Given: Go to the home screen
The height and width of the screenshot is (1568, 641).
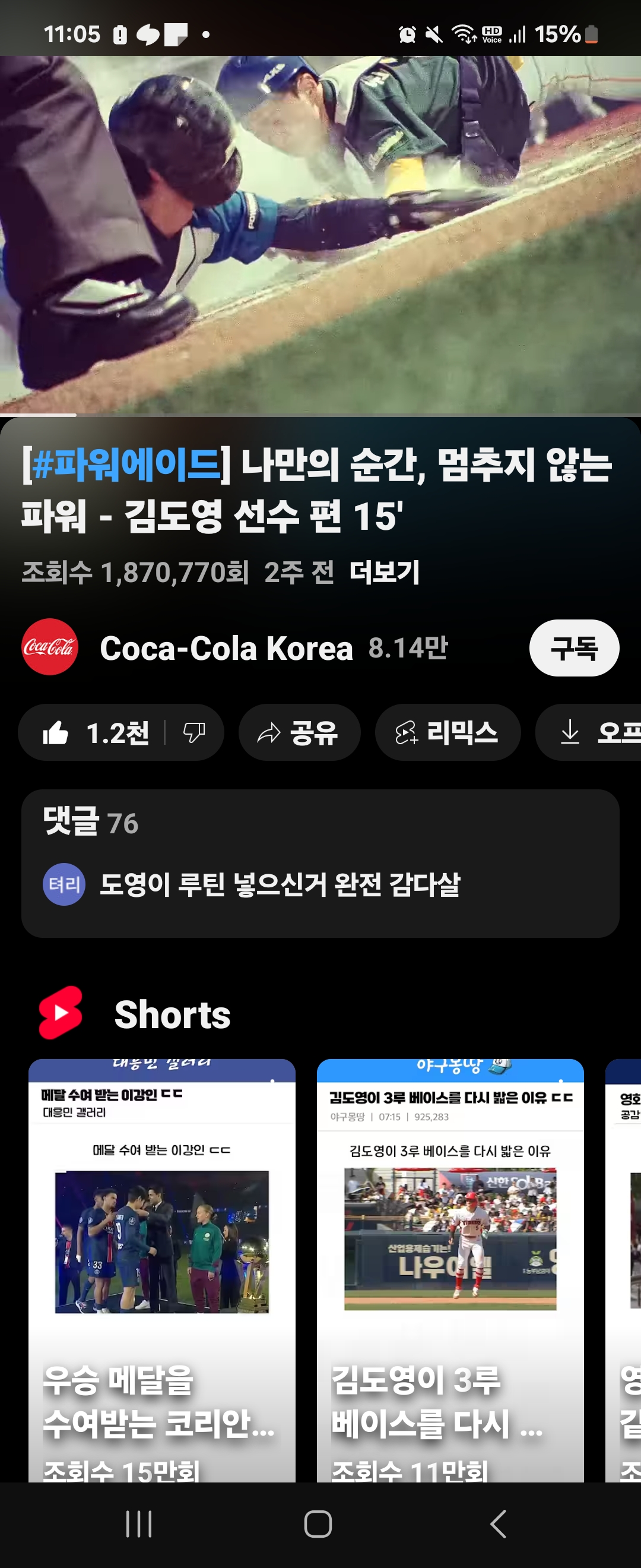Looking at the screenshot, I should [318, 1524].
